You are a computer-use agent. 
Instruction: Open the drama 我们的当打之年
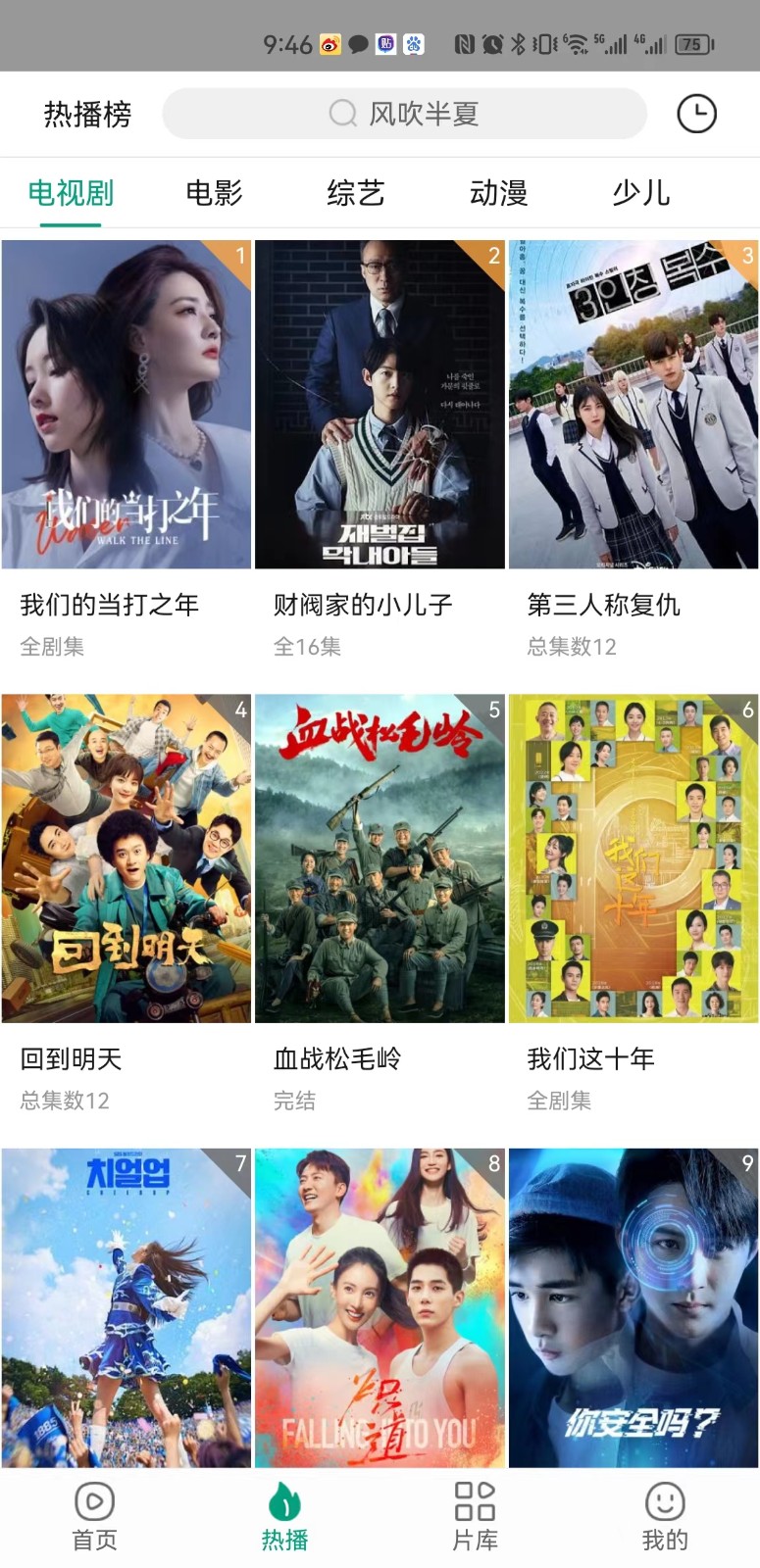pyautogui.click(x=127, y=405)
